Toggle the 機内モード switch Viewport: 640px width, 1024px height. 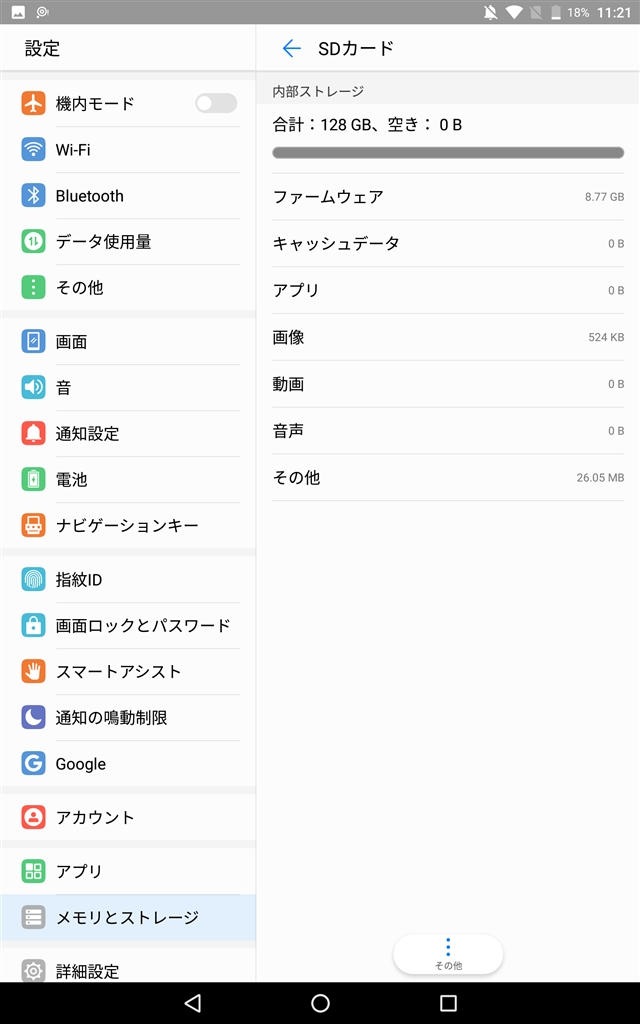click(x=216, y=103)
